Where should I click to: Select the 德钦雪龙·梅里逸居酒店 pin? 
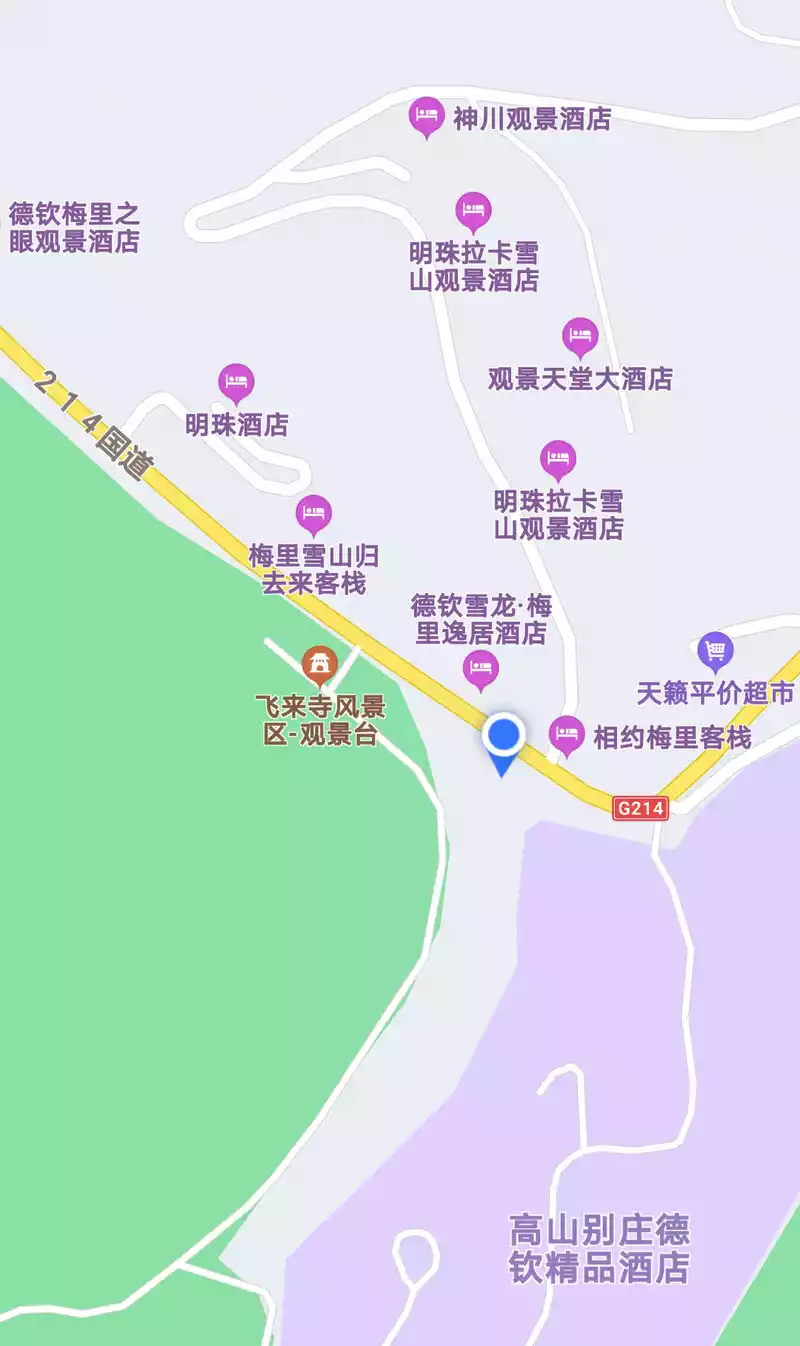(x=481, y=667)
